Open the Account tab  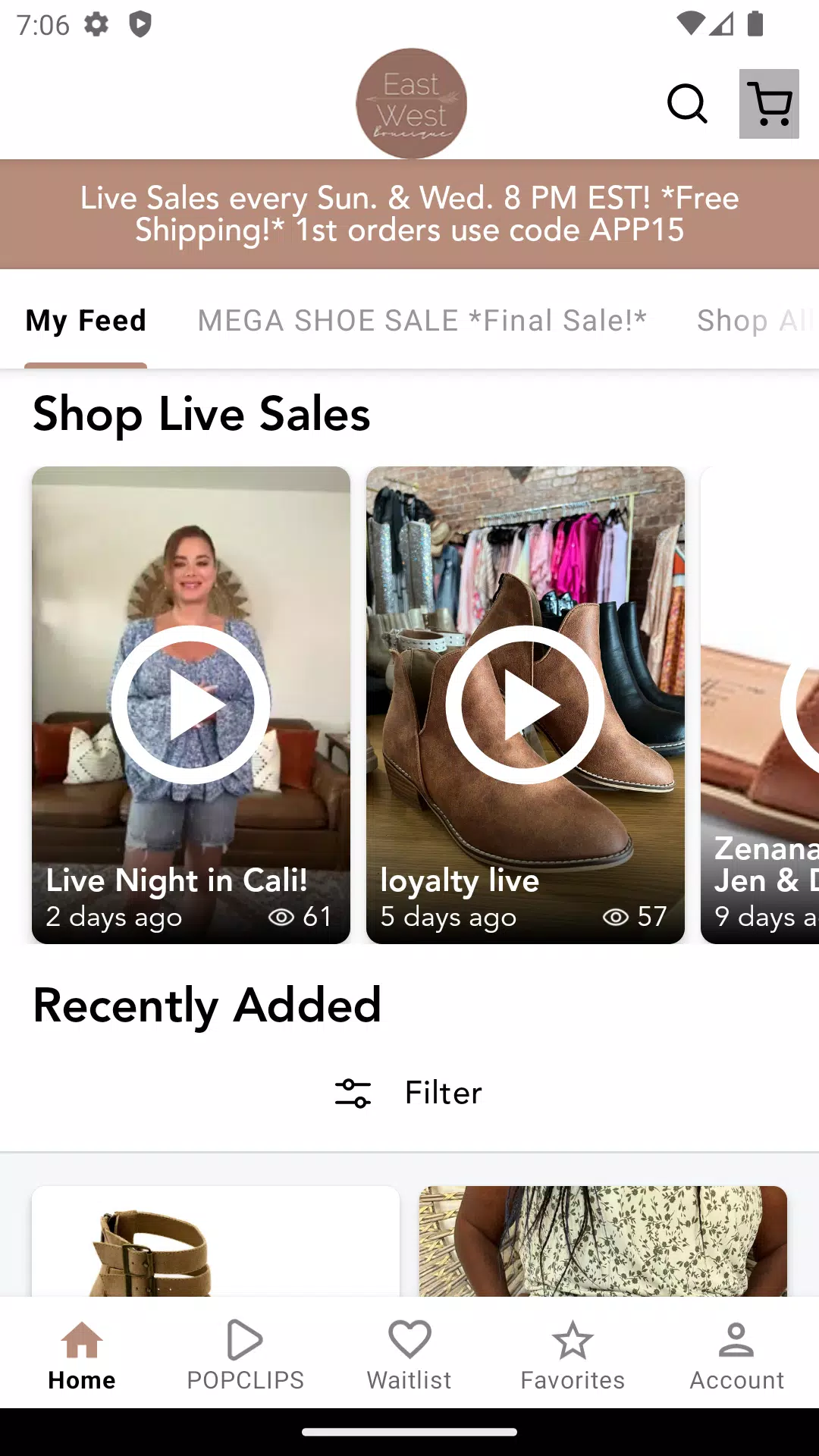click(736, 1355)
